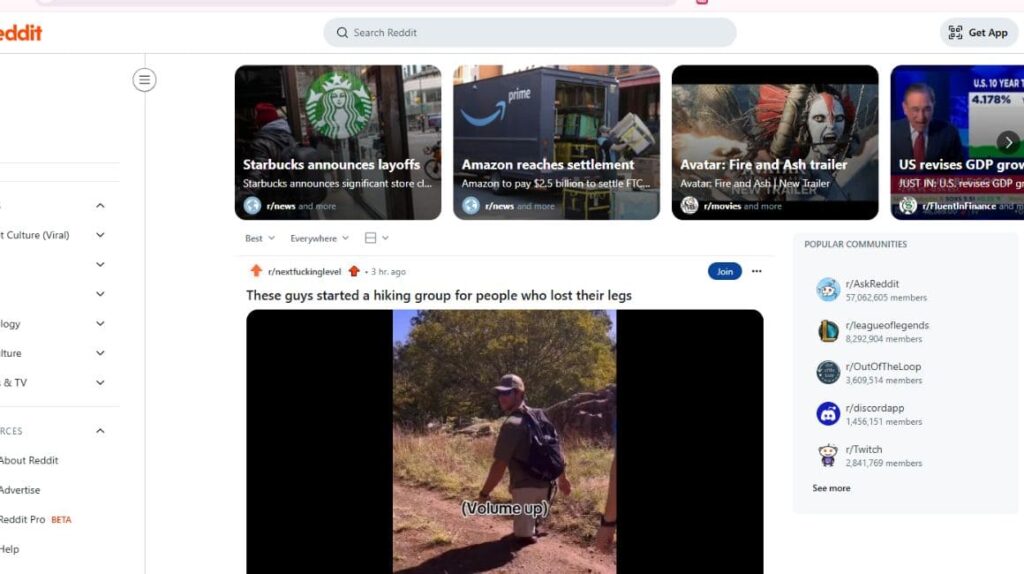Open About Reddit in the sidebar
This screenshot has height=574, width=1024.
(x=29, y=461)
